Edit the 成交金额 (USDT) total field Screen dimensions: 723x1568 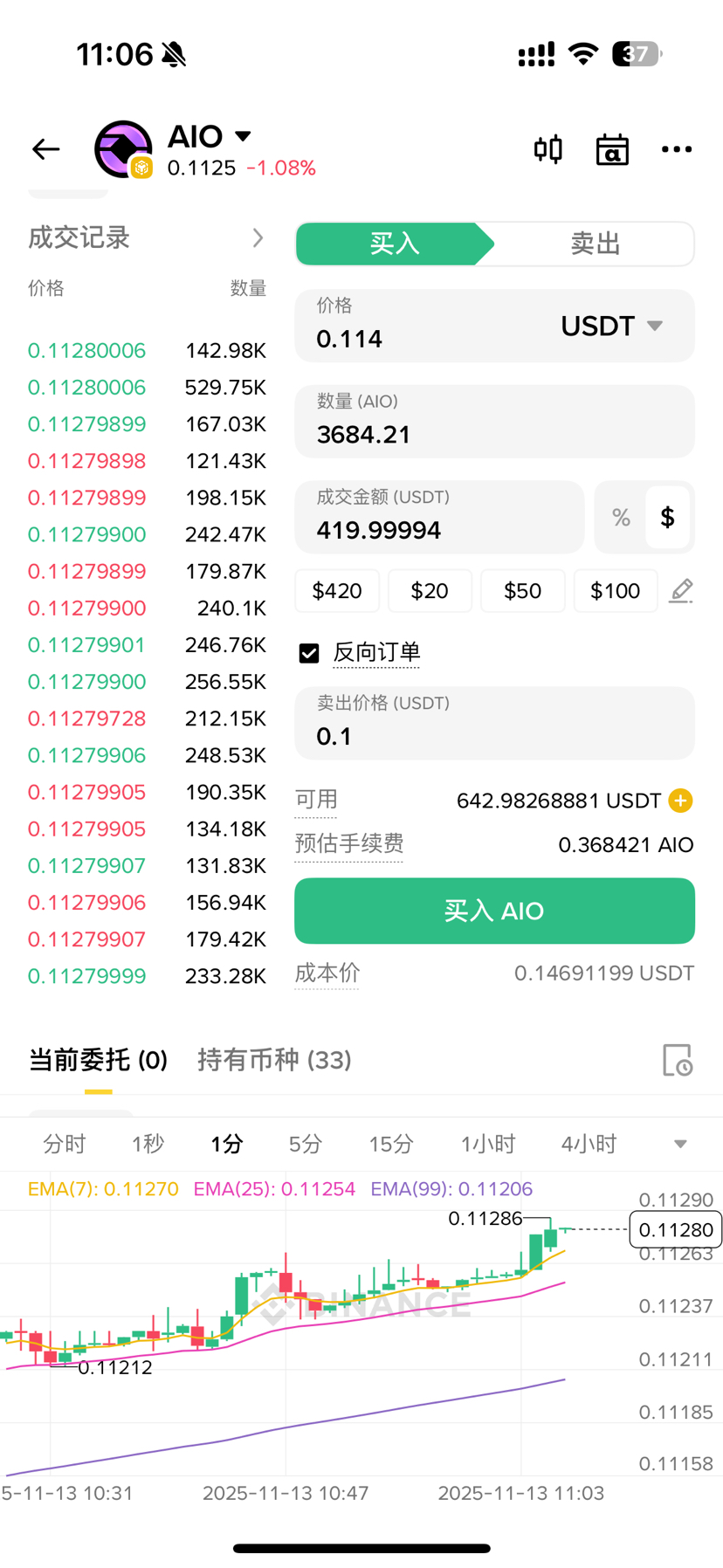439,529
